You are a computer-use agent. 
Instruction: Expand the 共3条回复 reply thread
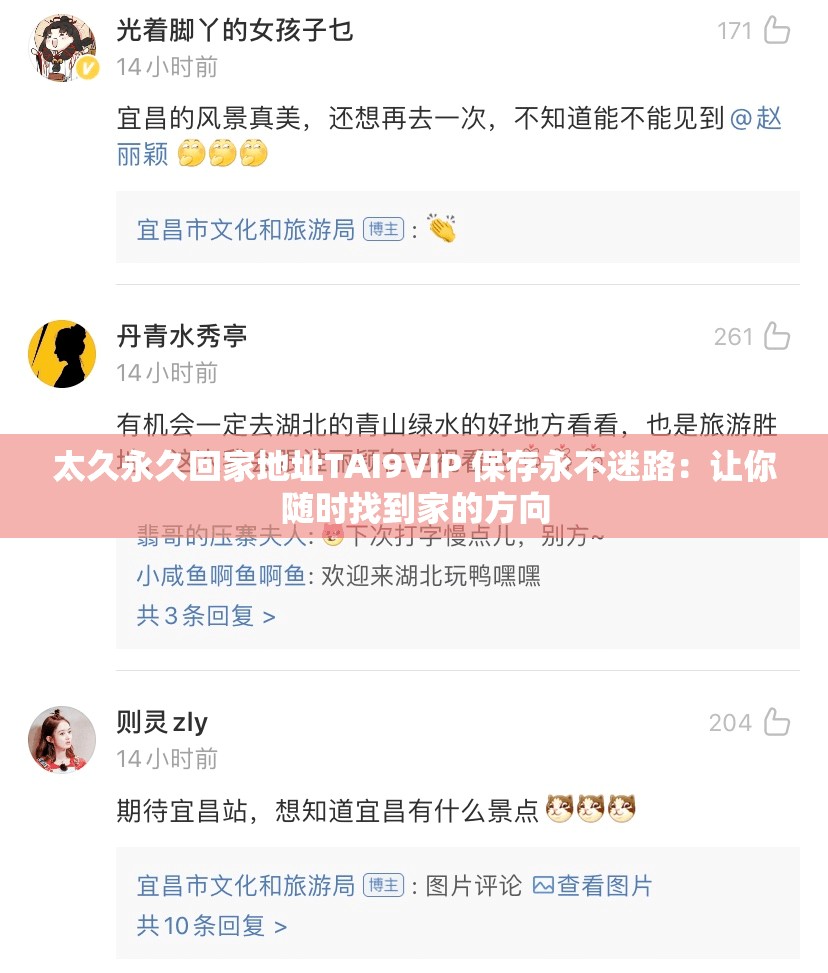(197, 617)
